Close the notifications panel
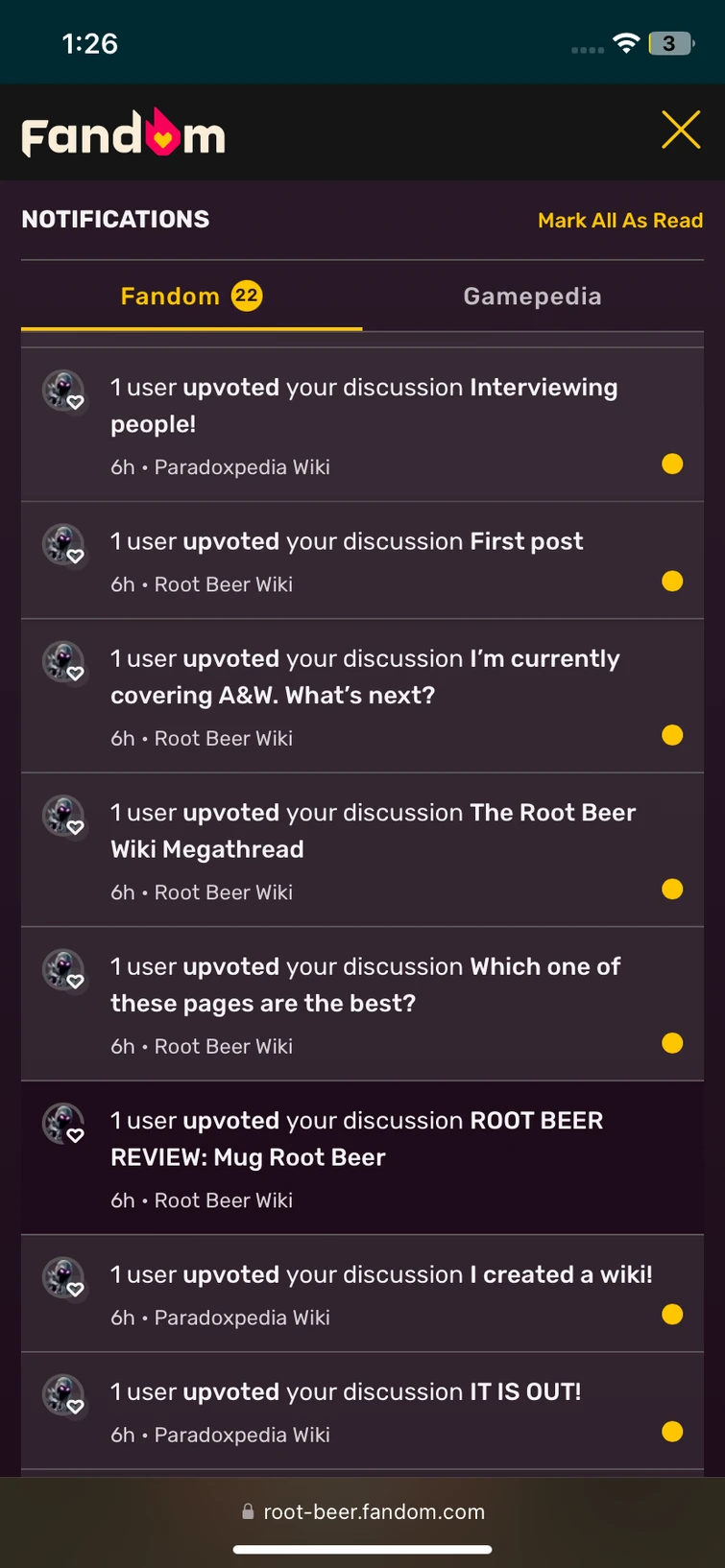Image resolution: width=725 pixels, height=1568 pixels. coord(681,131)
